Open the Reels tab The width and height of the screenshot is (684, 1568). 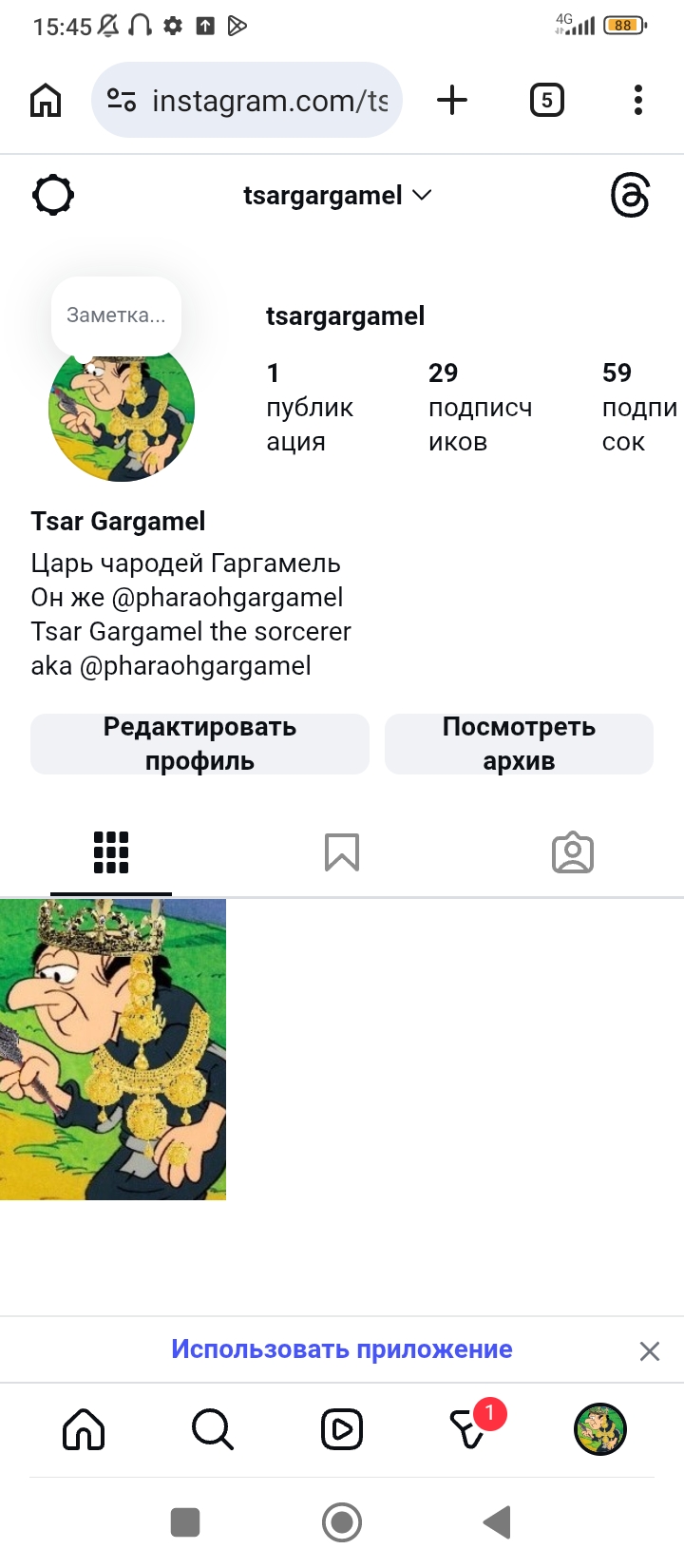click(342, 1429)
